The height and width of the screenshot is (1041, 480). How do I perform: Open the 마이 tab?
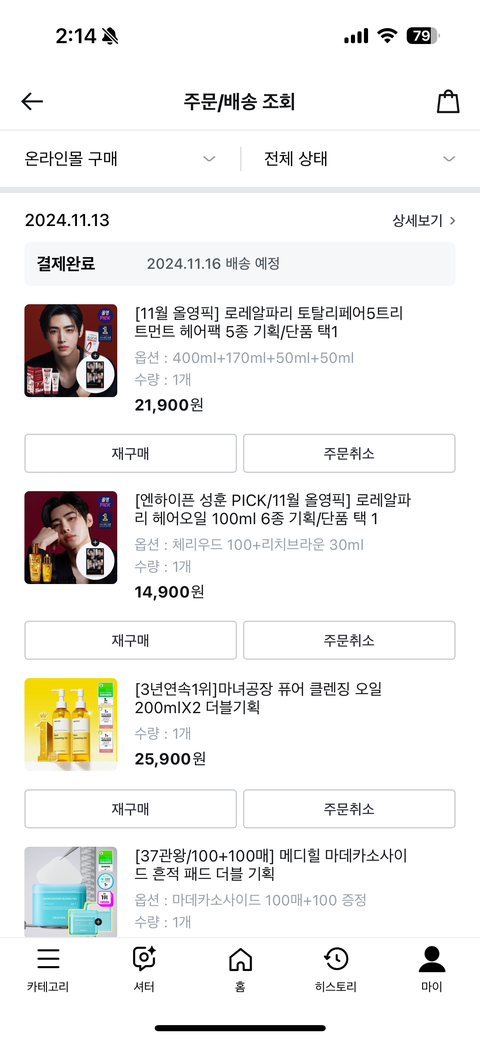click(x=432, y=969)
